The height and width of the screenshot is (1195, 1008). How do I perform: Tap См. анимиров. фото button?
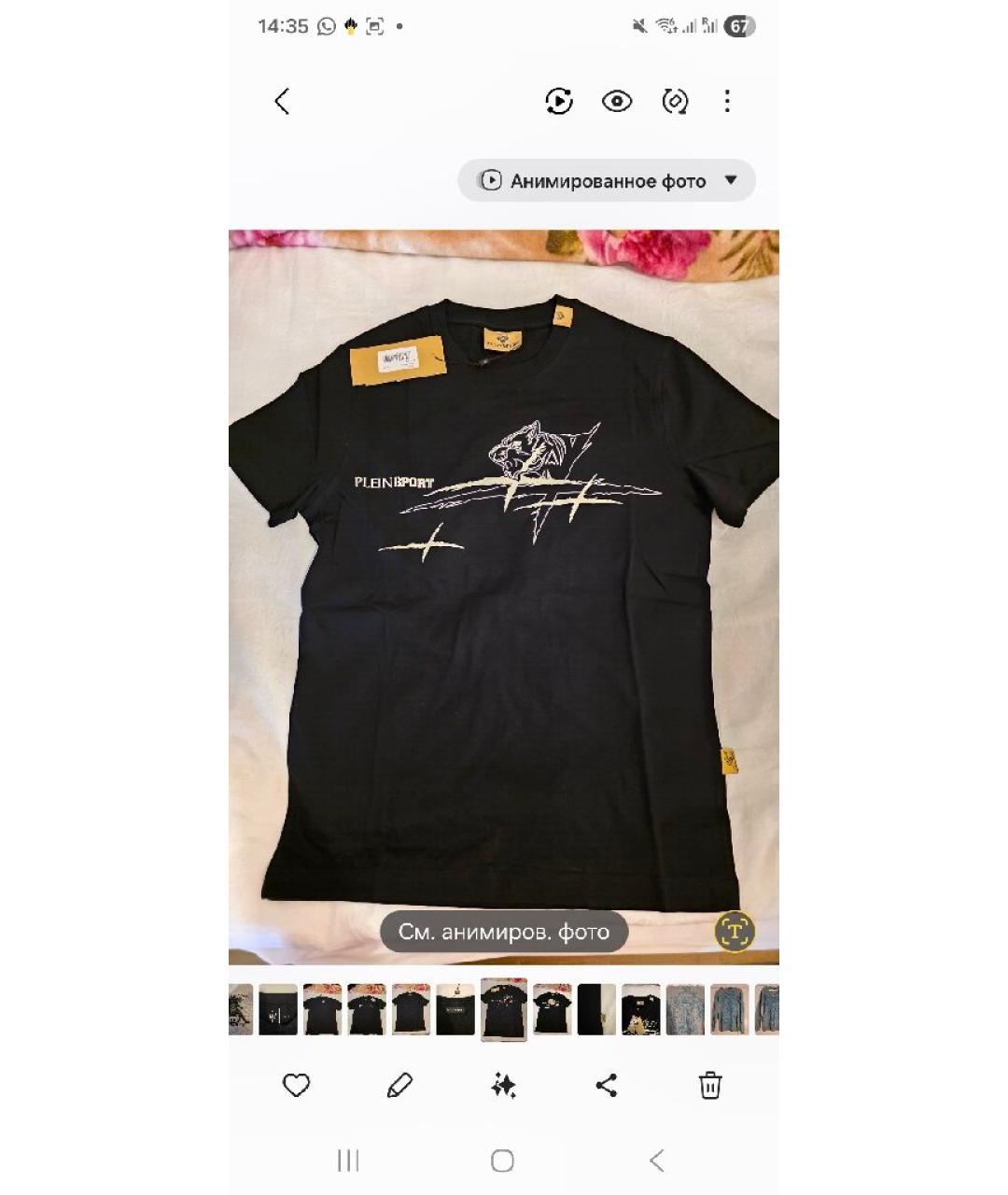pos(503,932)
